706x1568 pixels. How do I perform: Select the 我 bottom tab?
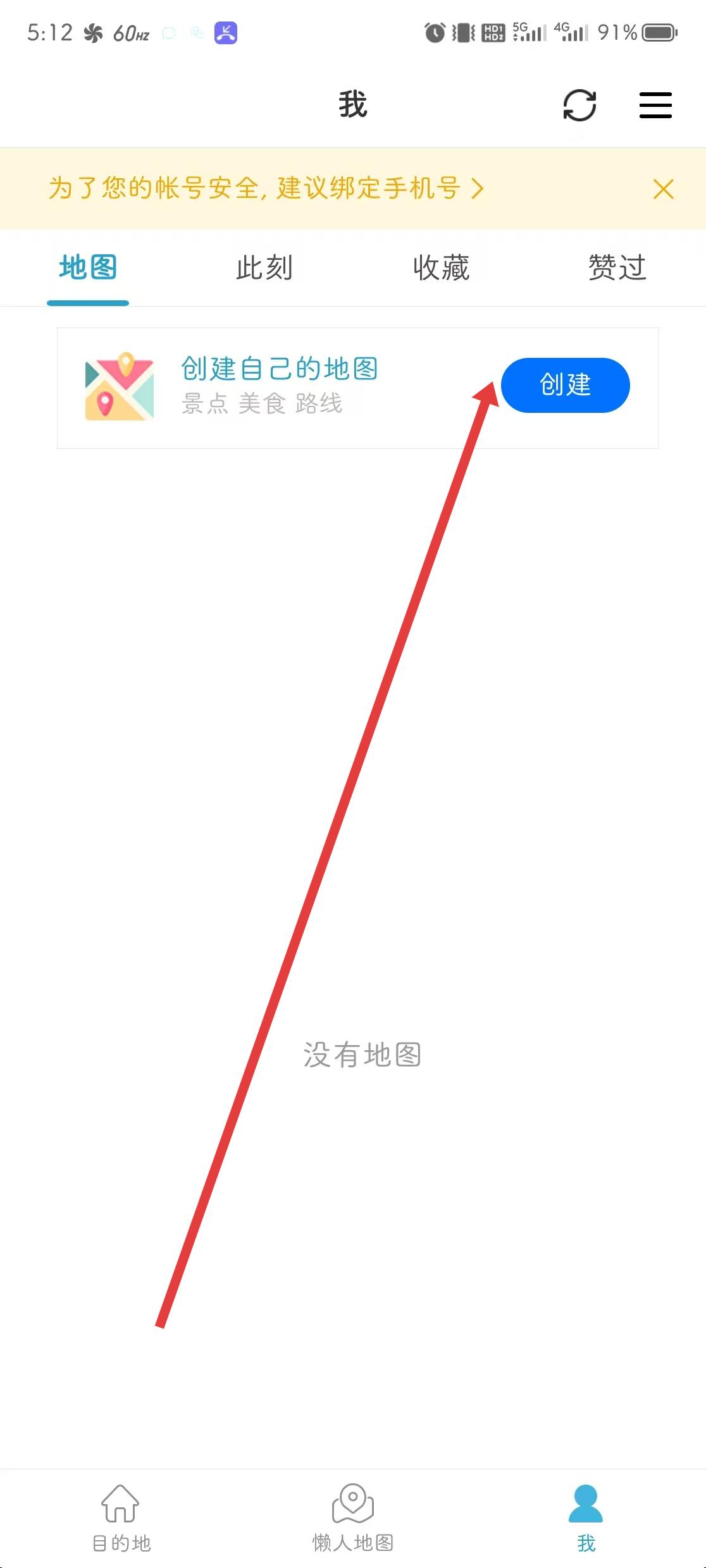pos(586,1517)
